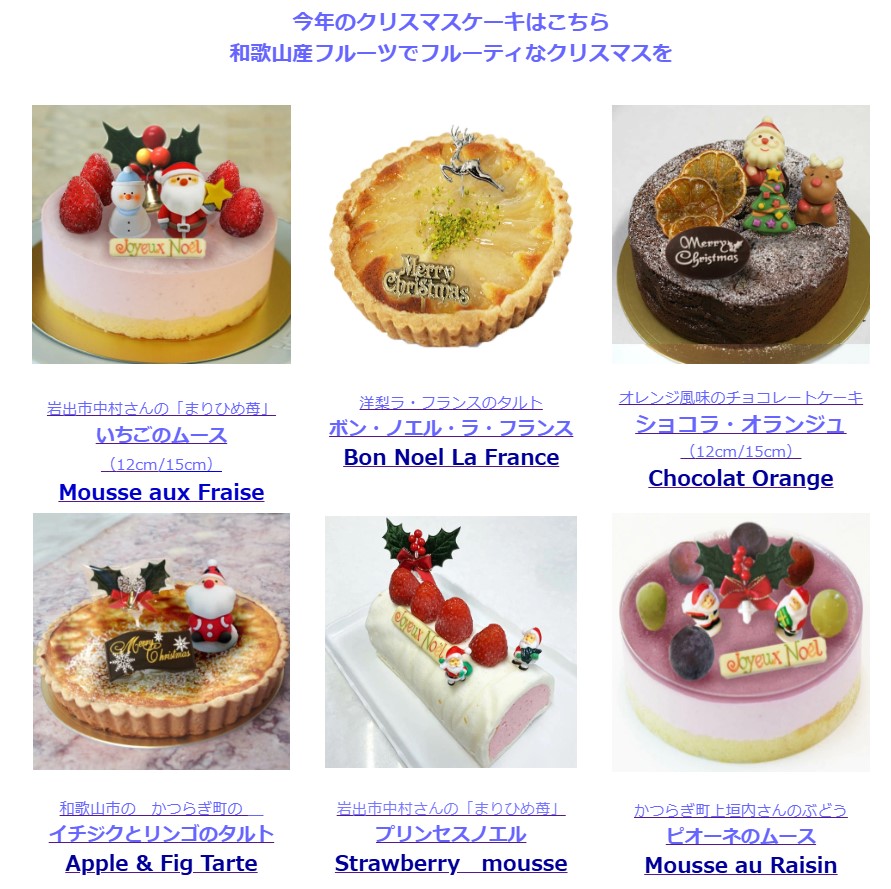
Task: Tap the 洋梨ラ・フランスのタルト link
Action: click(x=451, y=403)
